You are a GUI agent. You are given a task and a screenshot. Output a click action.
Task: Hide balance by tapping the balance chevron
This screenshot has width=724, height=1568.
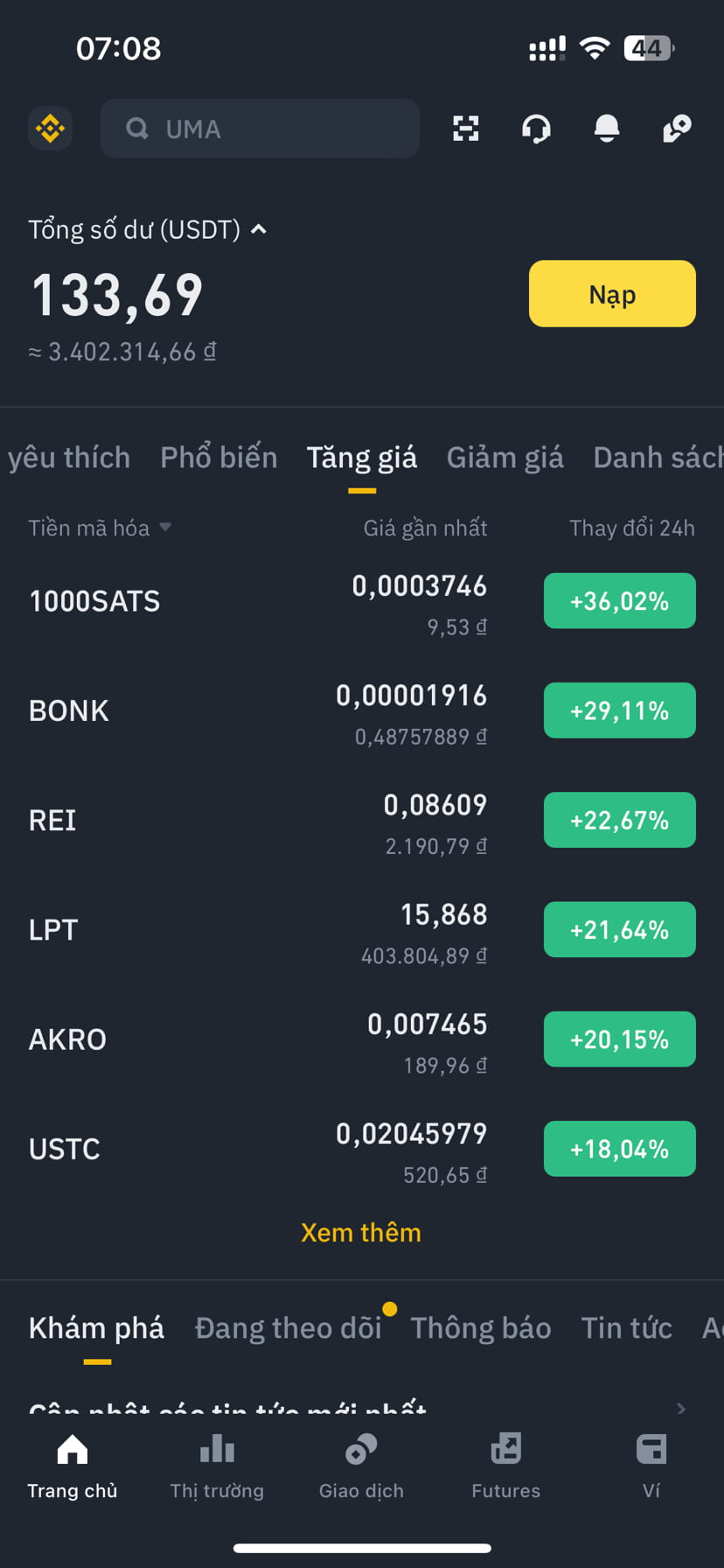tap(258, 229)
